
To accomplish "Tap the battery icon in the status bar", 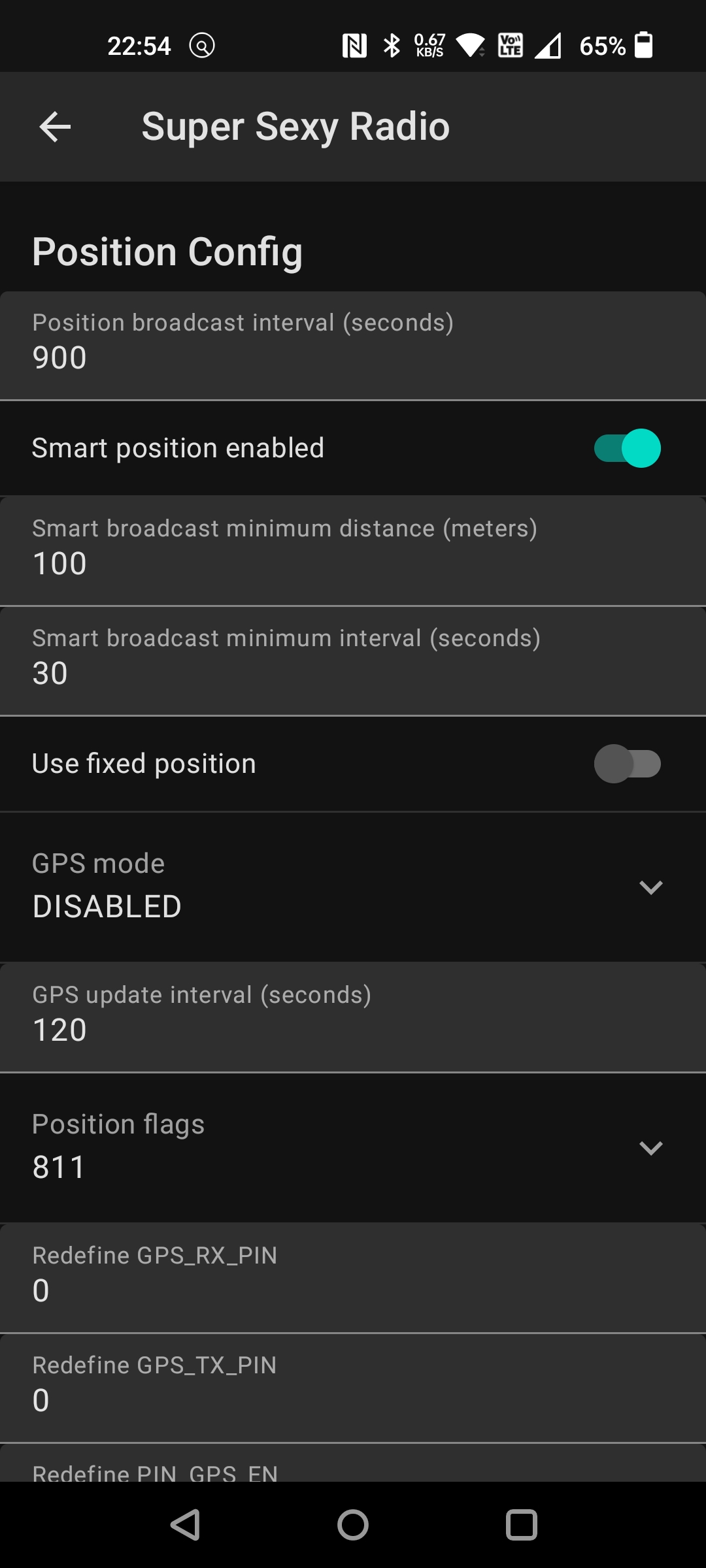I will (644, 44).
